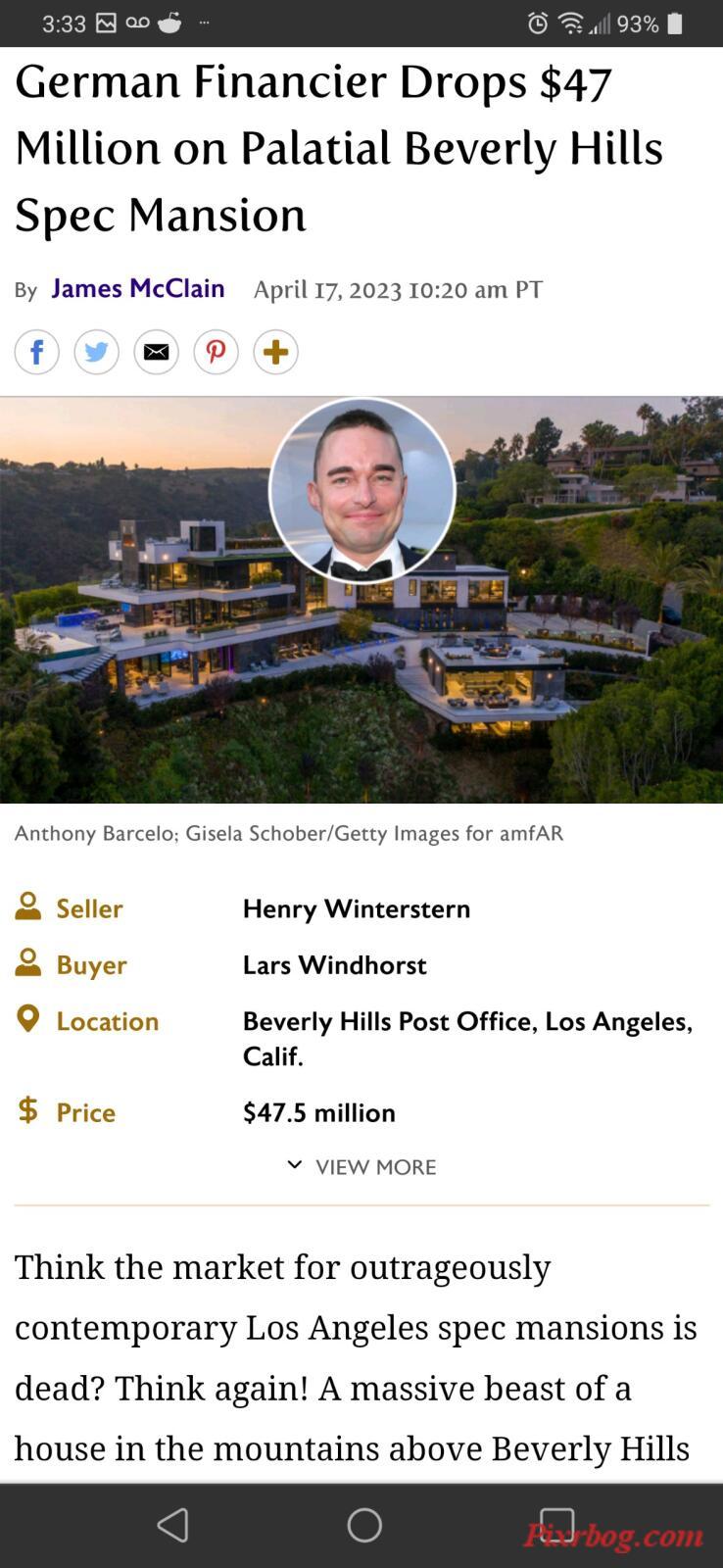Open more sharing options (plus icon)
Image resolution: width=723 pixels, height=1568 pixels.
pos(276,352)
